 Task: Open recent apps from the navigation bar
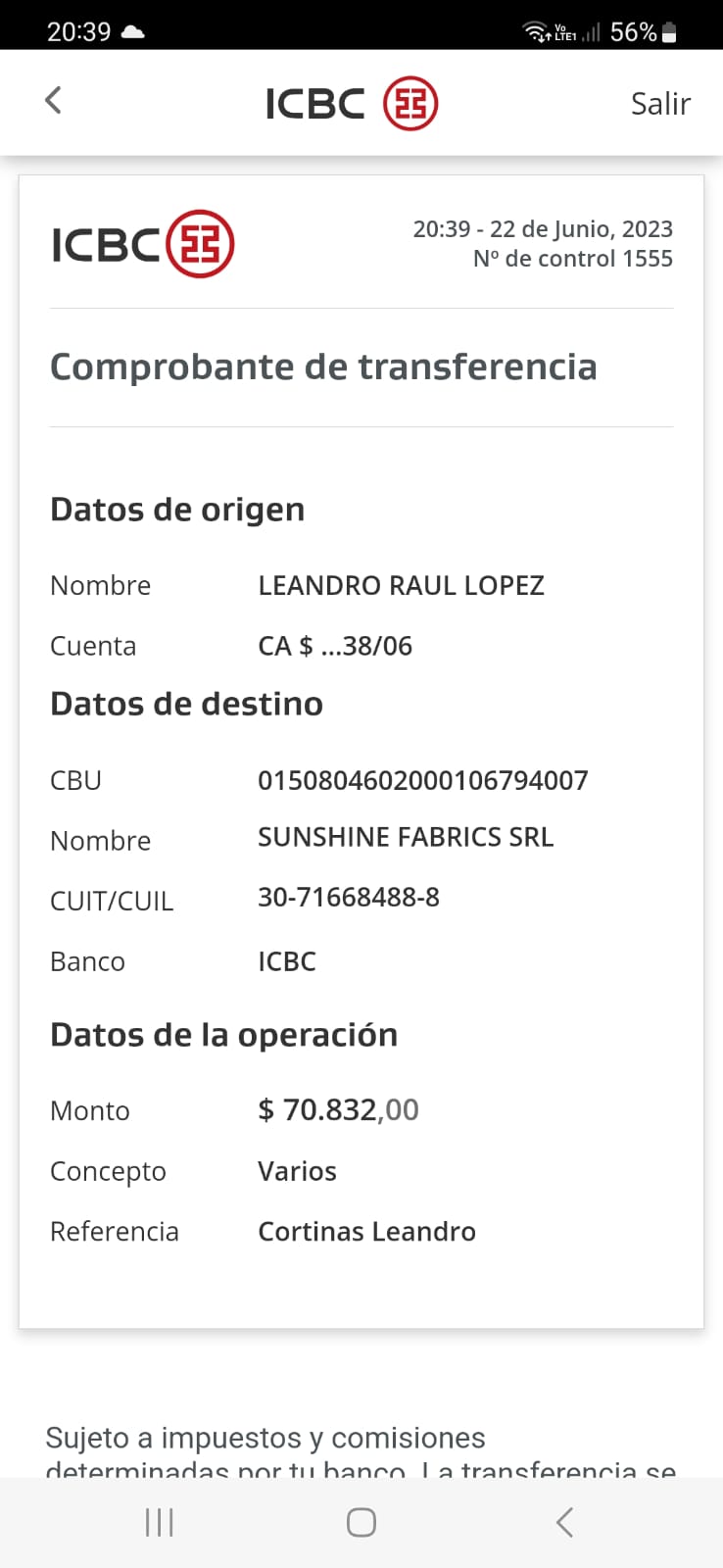click(x=160, y=1522)
